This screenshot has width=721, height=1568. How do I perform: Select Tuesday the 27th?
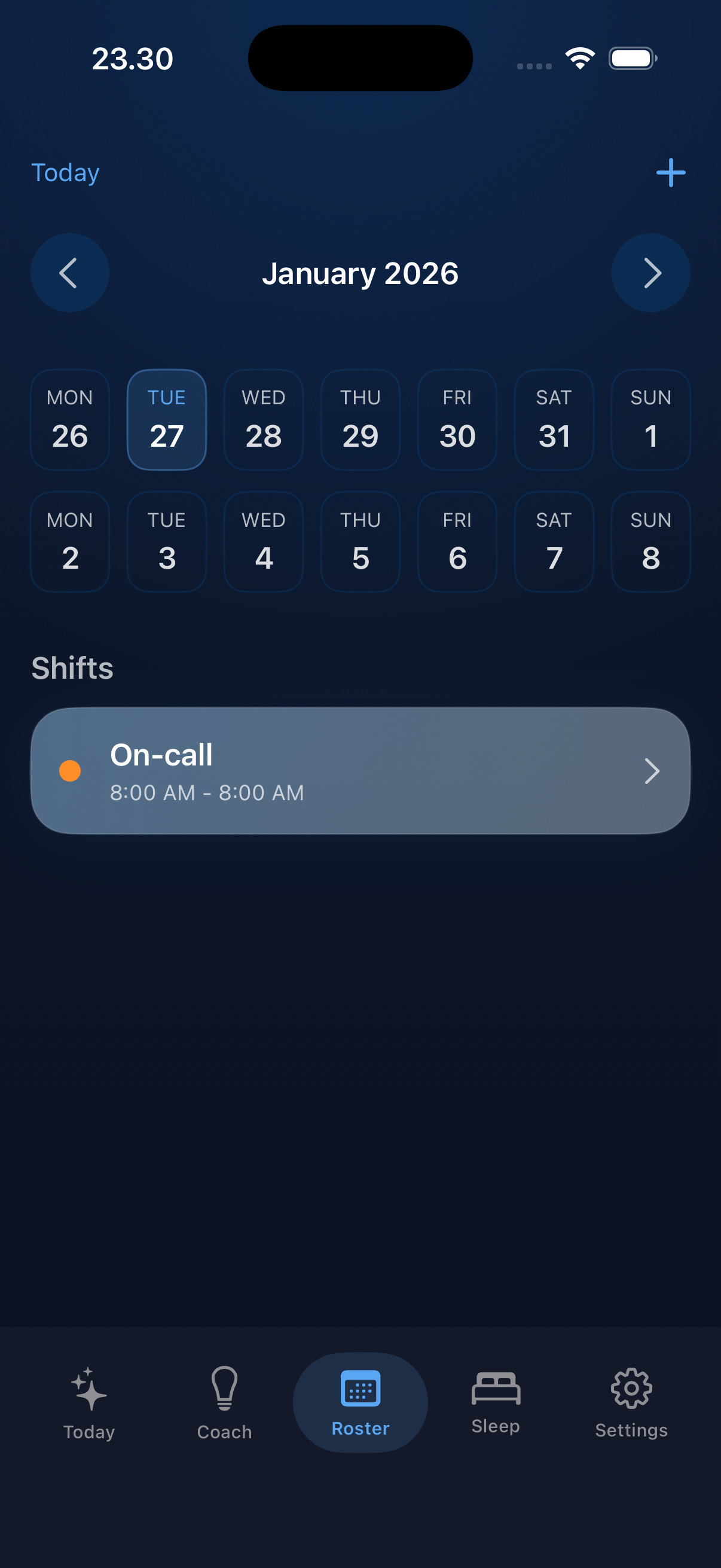[167, 420]
